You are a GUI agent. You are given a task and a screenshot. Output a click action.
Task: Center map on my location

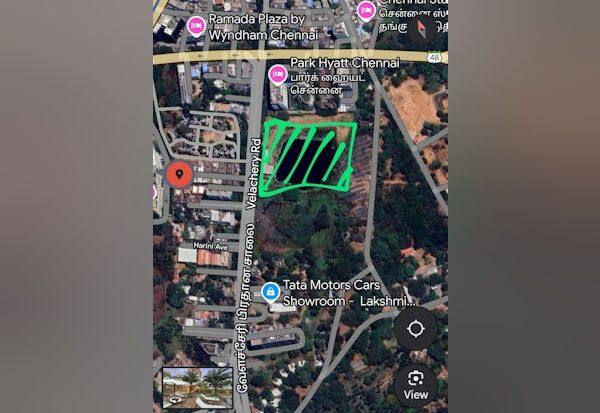(415, 329)
